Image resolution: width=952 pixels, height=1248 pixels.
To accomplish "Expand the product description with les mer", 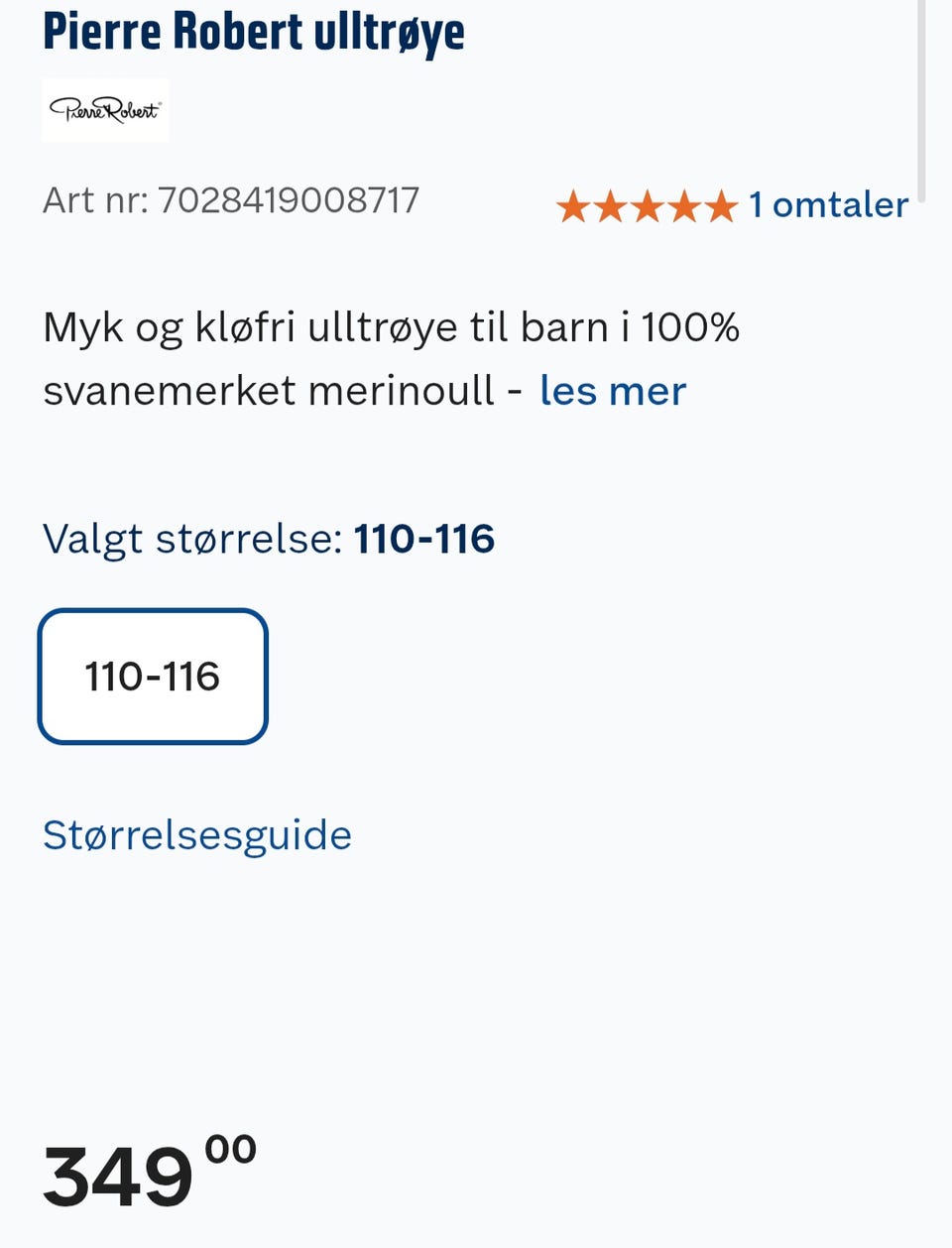I will point(612,391).
